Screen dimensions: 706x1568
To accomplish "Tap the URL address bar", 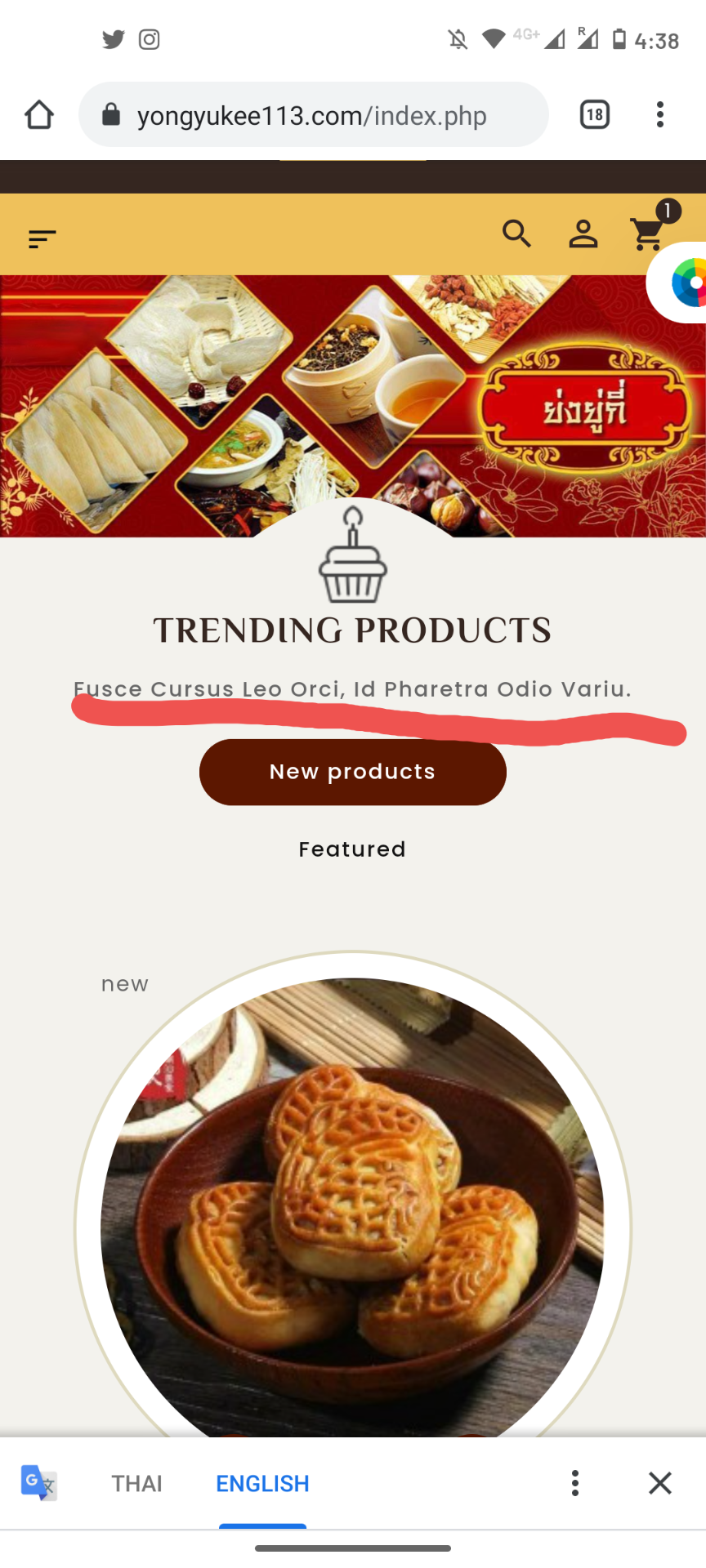I will click(313, 115).
